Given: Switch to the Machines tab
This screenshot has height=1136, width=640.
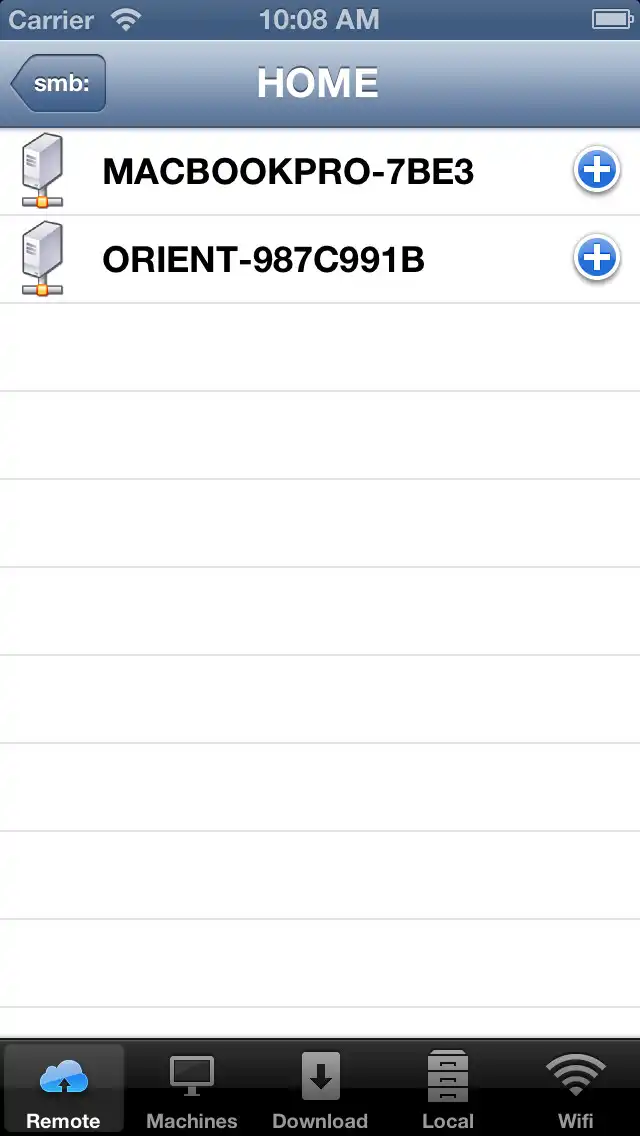Looking at the screenshot, I should pos(192,1090).
